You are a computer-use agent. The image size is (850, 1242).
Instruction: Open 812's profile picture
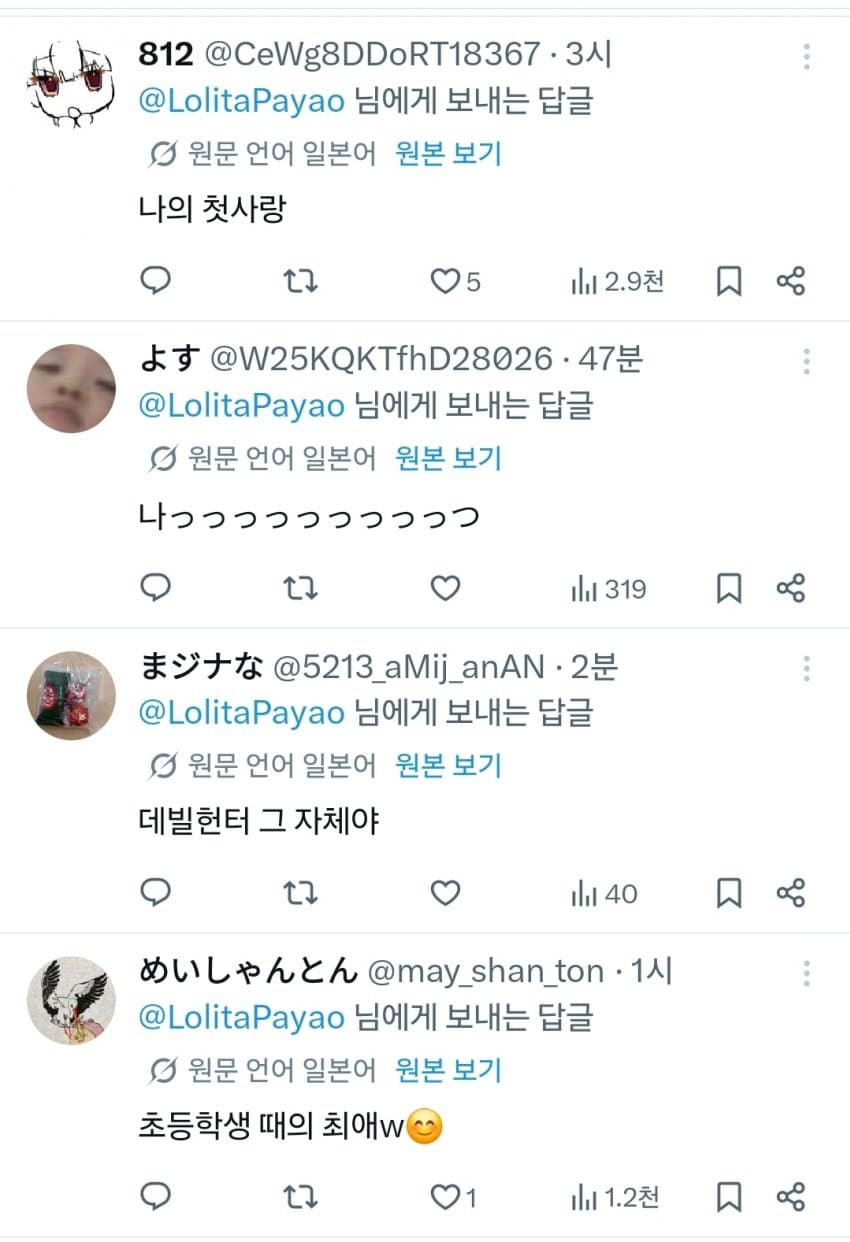tap(70, 84)
